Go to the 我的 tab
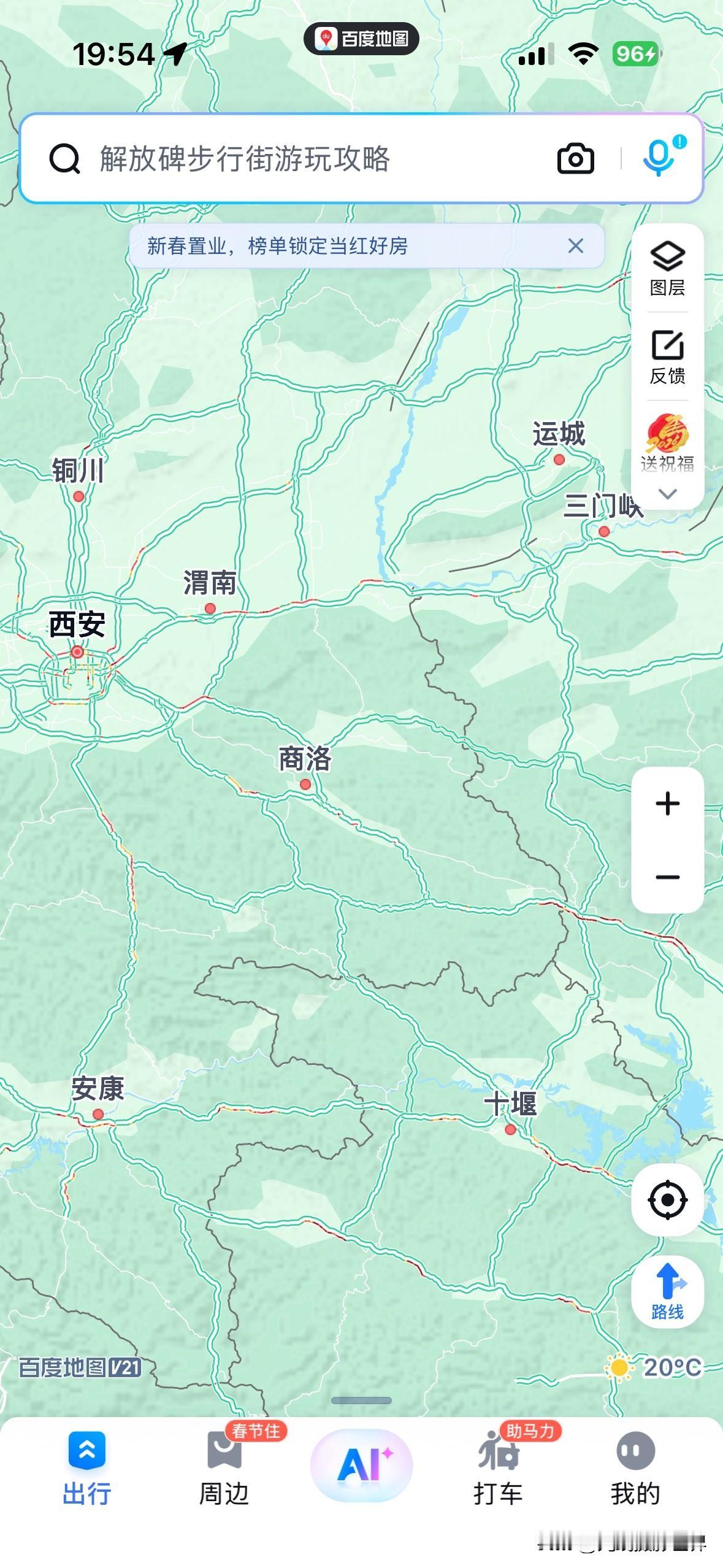This screenshot has width=723, height=1568. tap(635, 1466)
